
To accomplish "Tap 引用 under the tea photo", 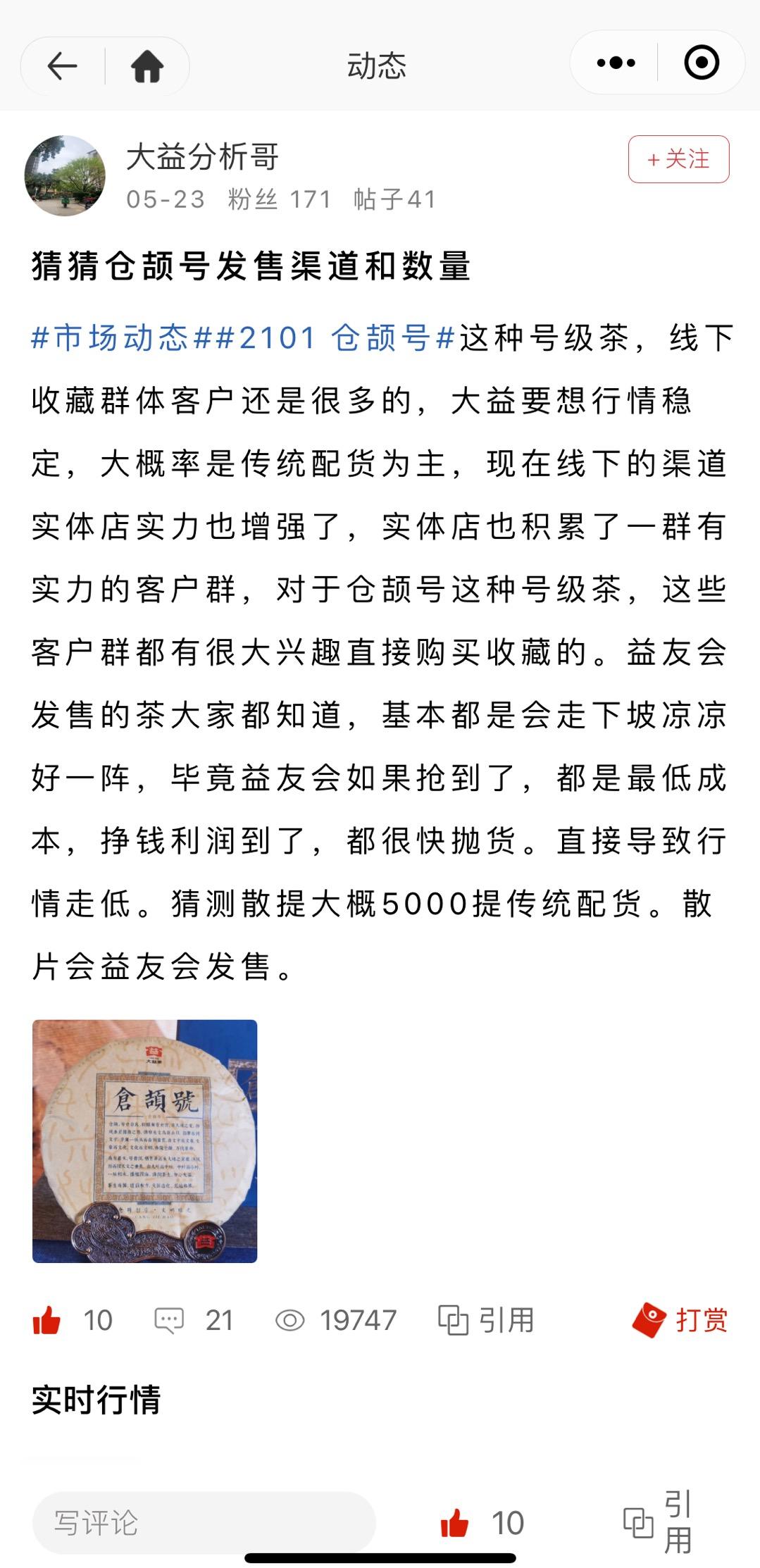I will pos(486,1320).
